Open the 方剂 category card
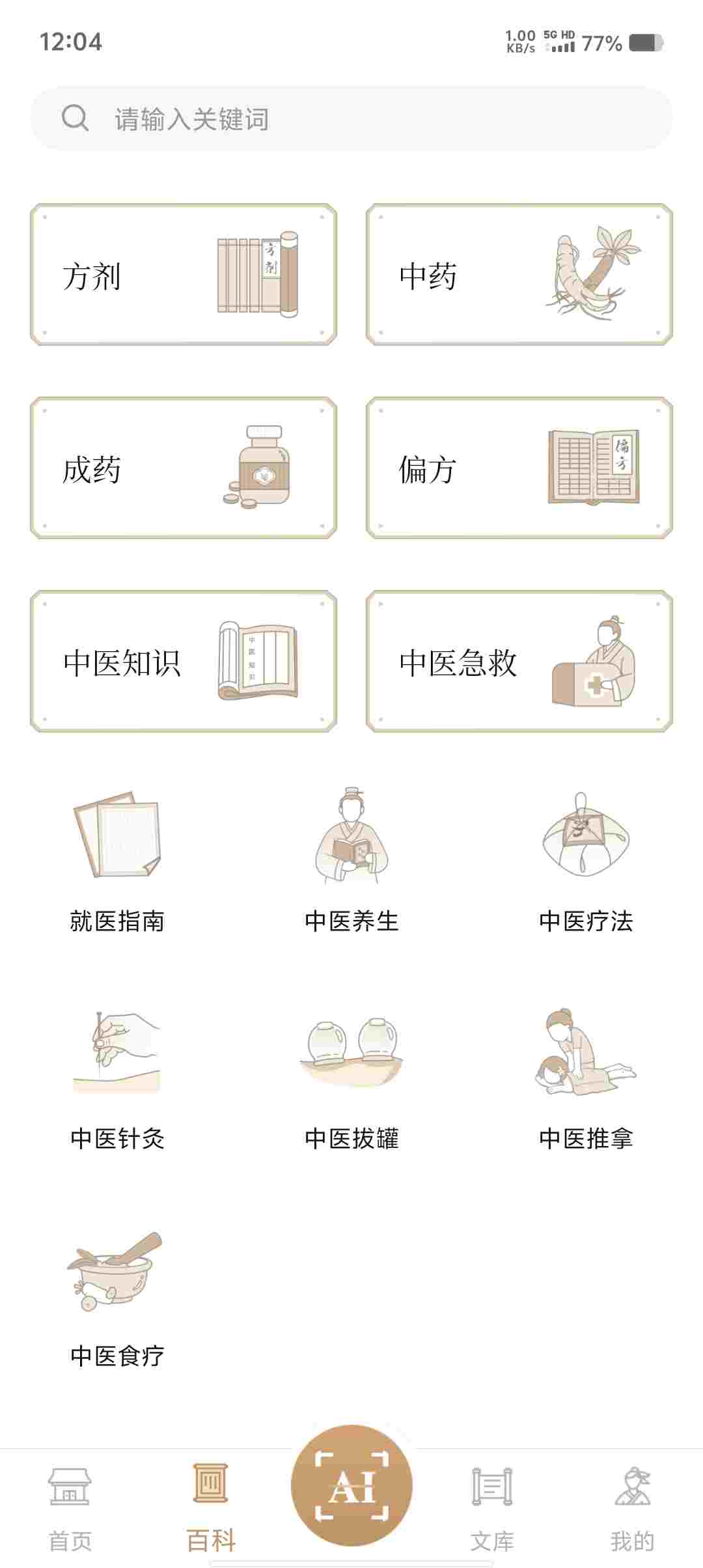 (184, 275)
